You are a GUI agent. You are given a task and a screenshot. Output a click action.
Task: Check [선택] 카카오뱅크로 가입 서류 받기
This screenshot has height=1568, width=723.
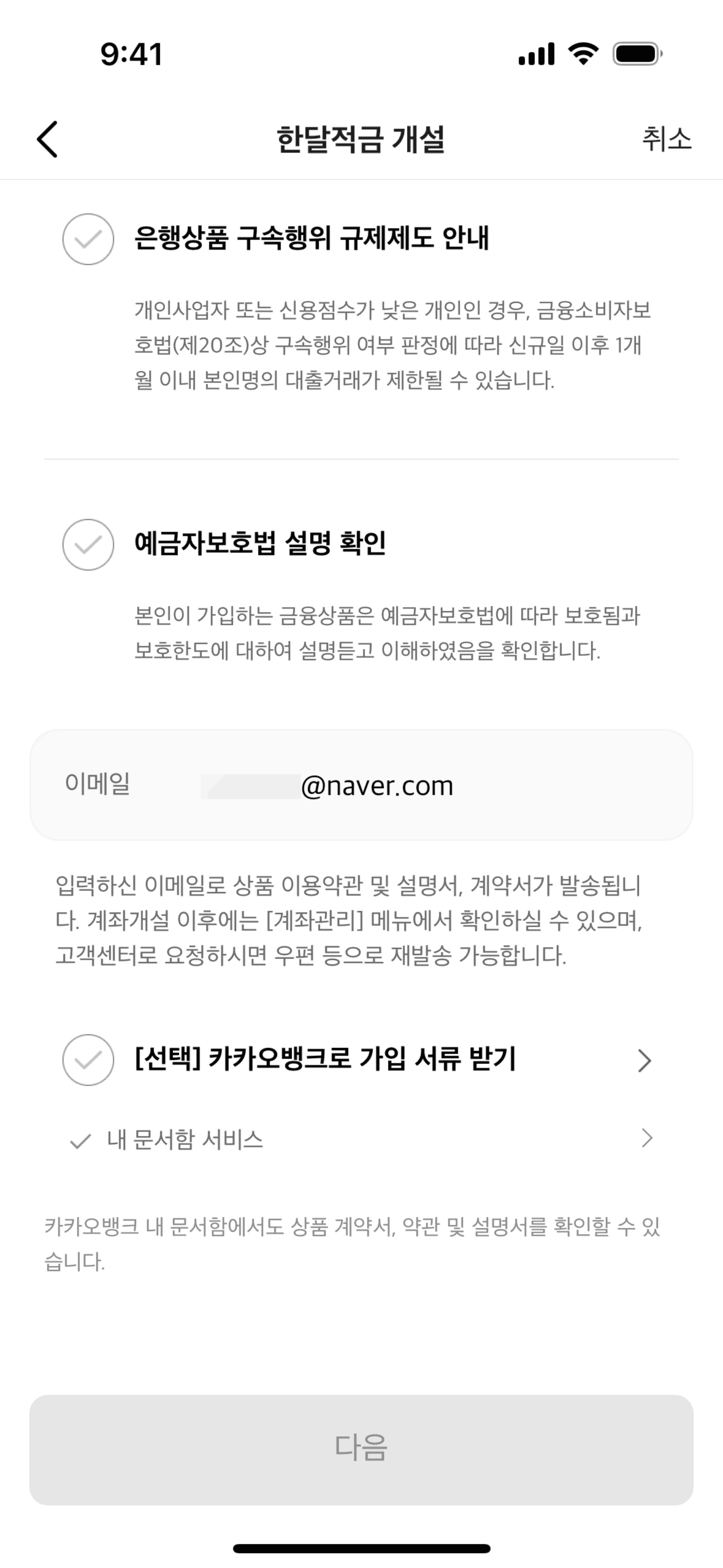click(88, 1060)
